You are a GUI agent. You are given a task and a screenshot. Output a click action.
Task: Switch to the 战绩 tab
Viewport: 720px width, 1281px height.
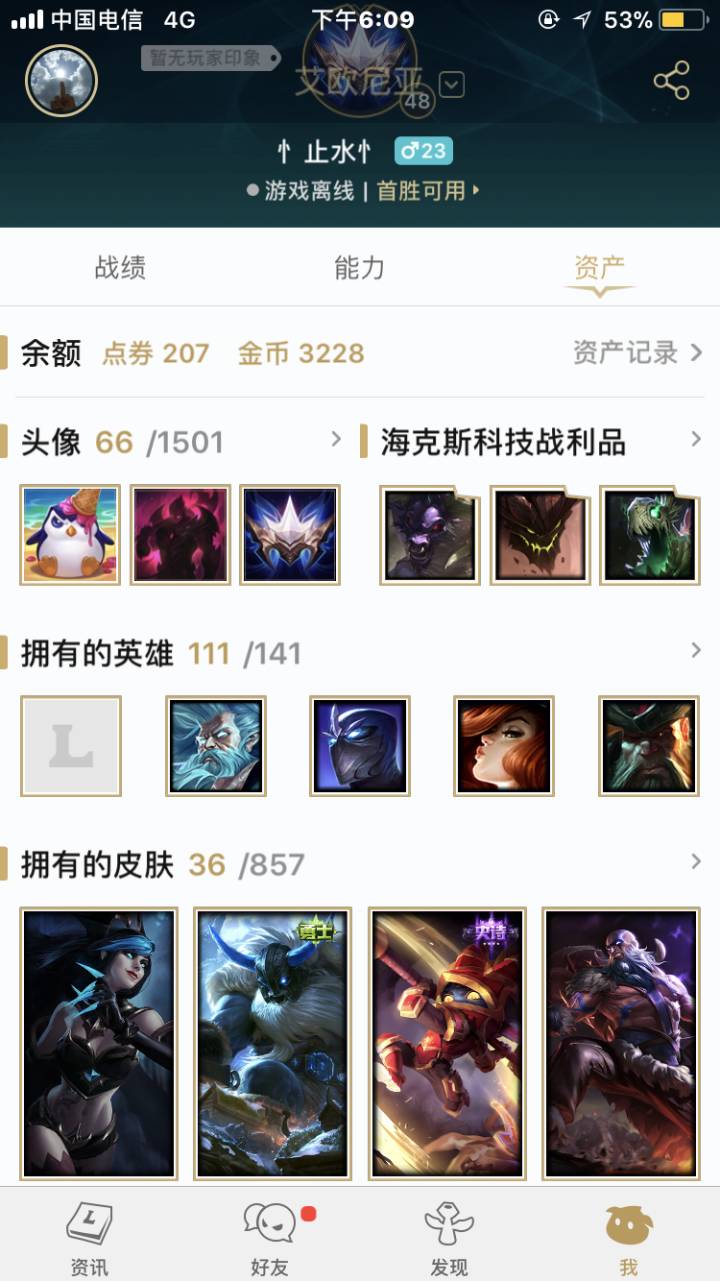click(x=120, y=268)
